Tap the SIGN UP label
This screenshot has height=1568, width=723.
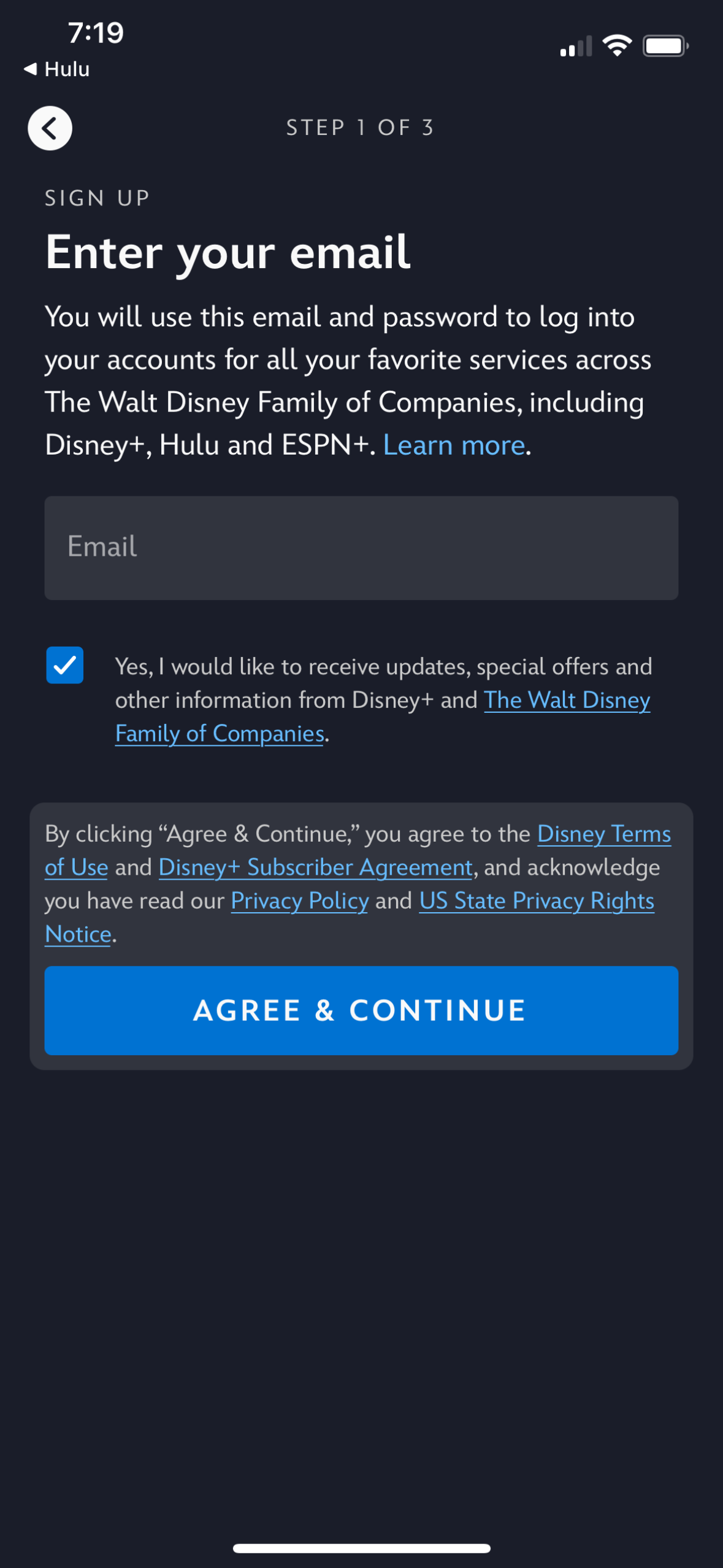(96, 198)
